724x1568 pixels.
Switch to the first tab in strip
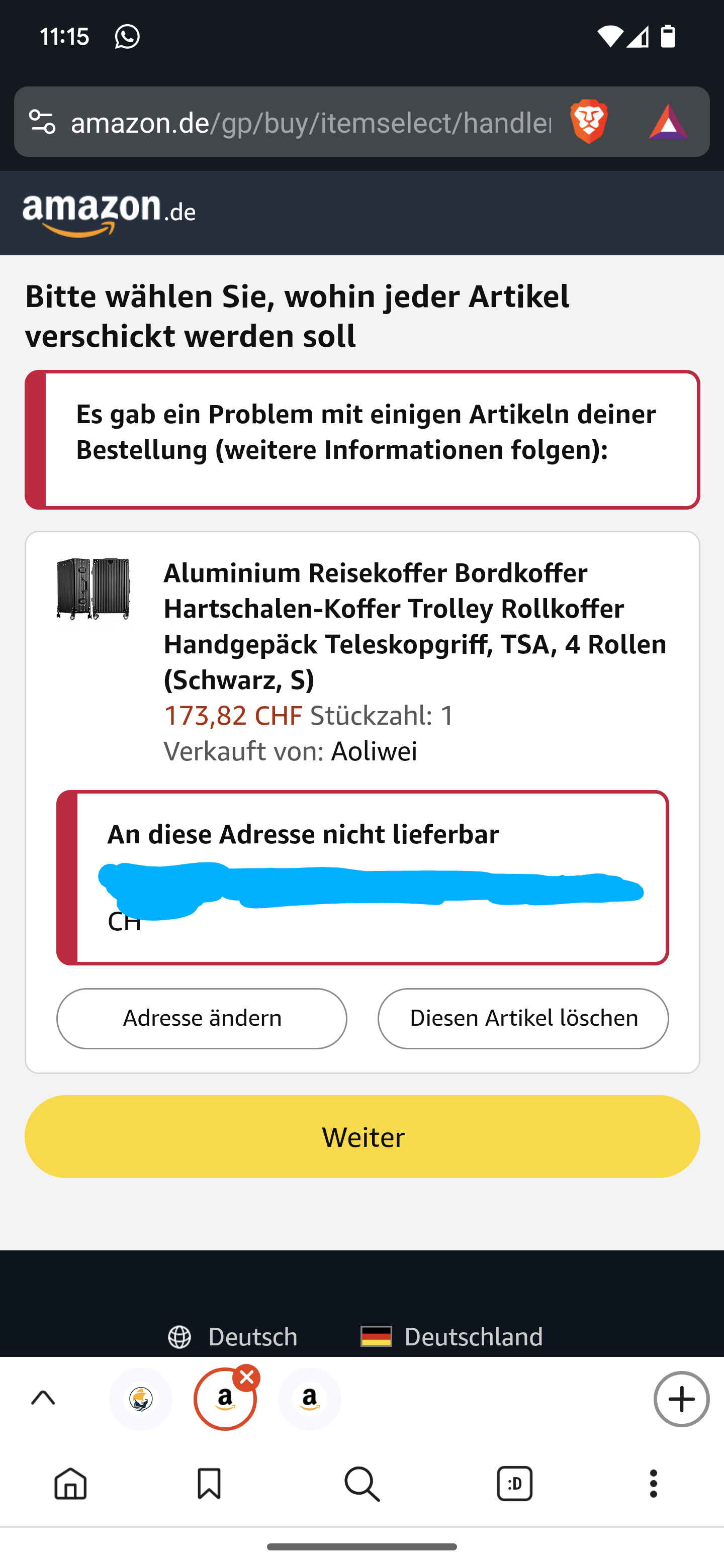coord(141,1400)
